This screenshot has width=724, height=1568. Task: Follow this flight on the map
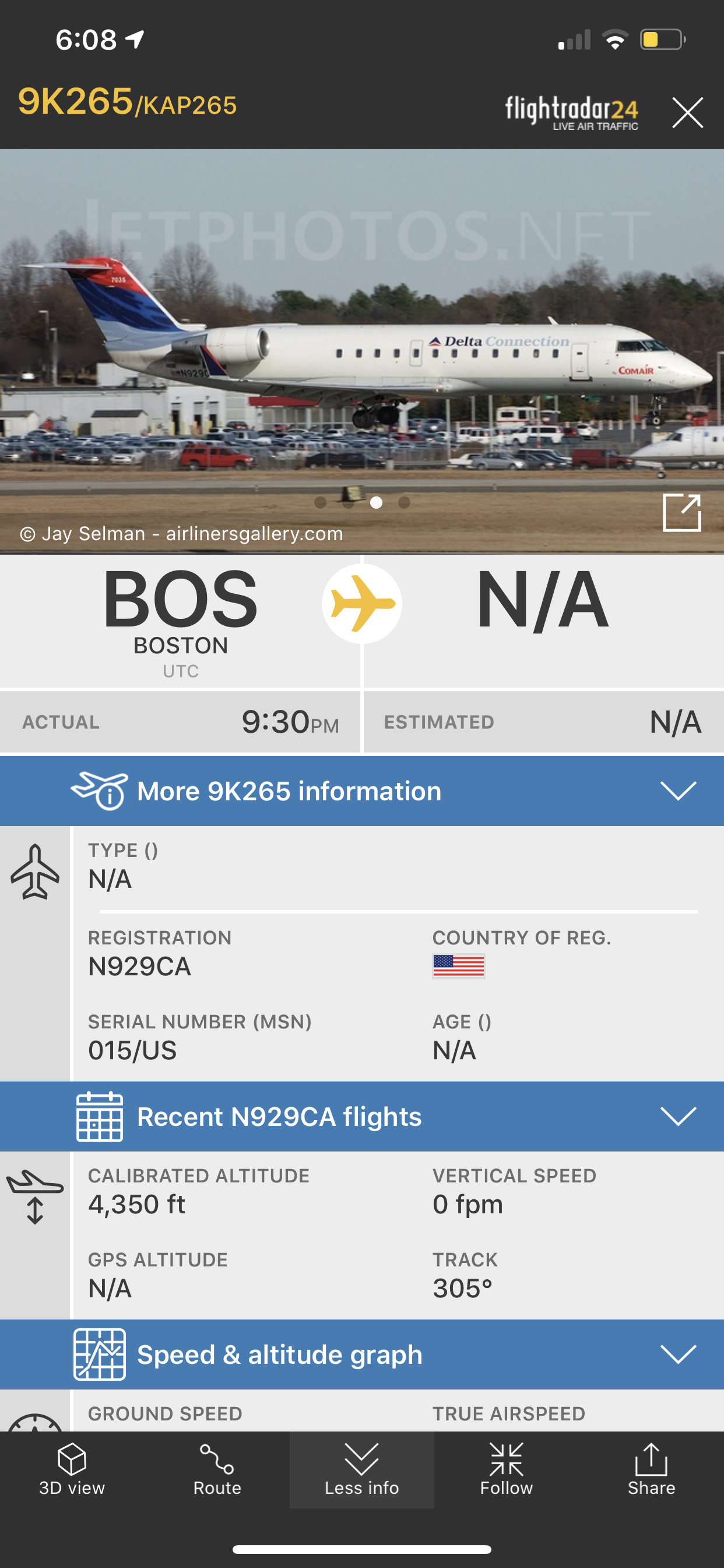(506, 1469)
